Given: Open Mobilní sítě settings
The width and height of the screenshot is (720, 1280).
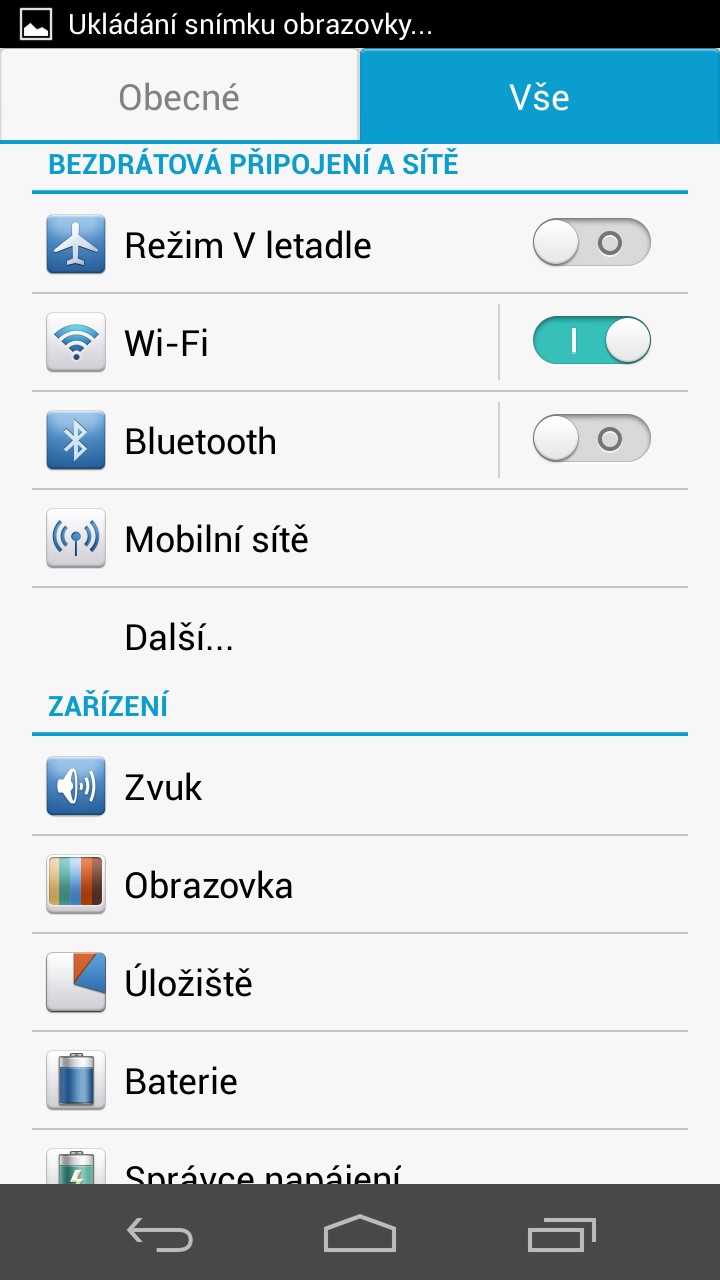Looking at the screenshot, I should pos(360,539).
